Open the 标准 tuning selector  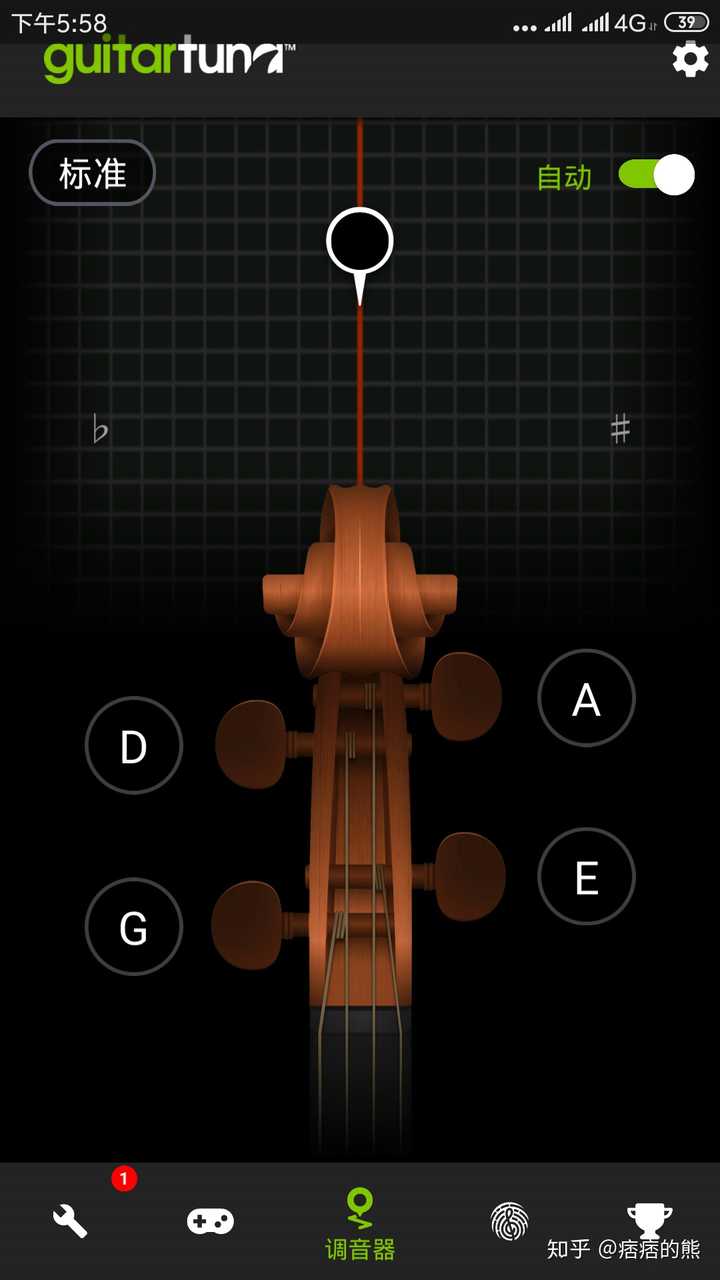92,173
